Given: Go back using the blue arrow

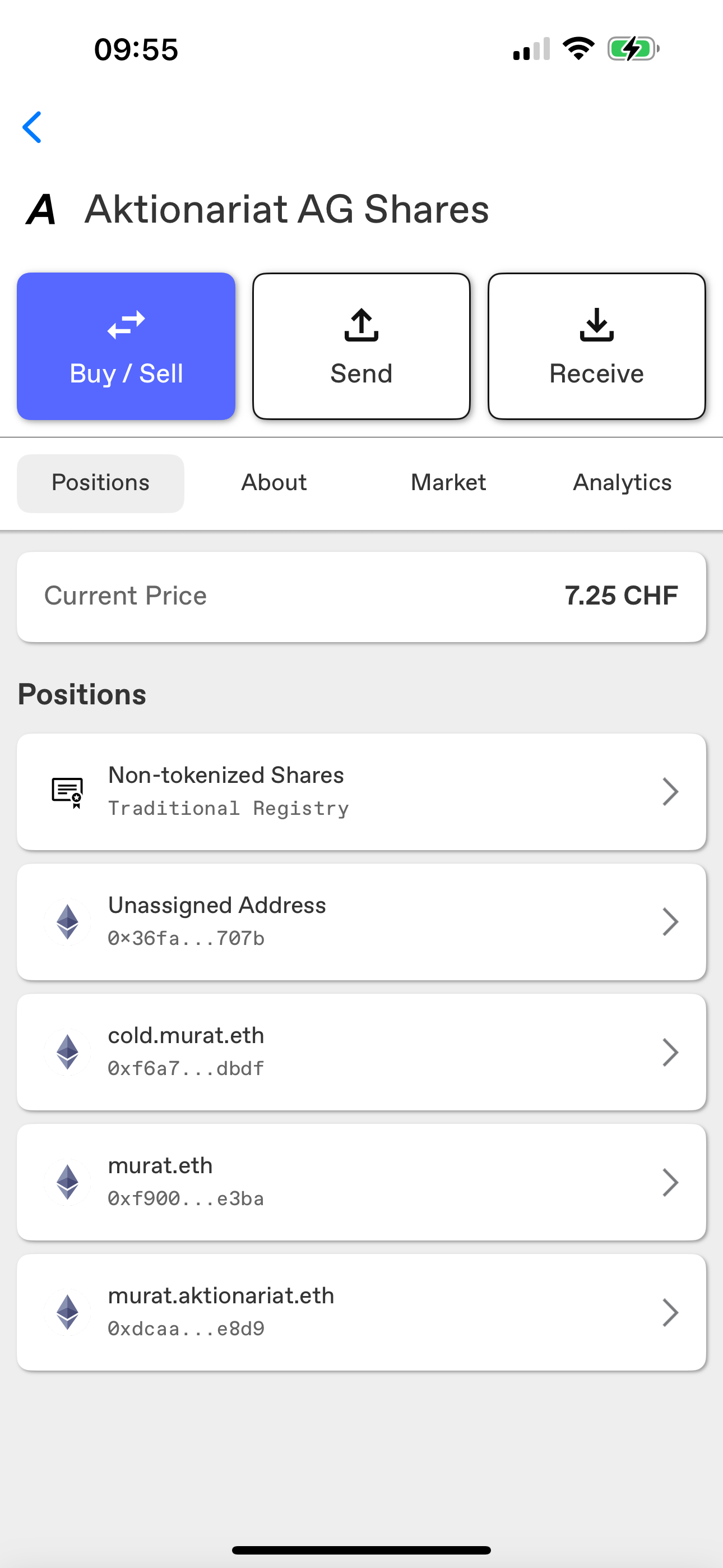Looking at the screenshot, I should click(x=31, y=127).
